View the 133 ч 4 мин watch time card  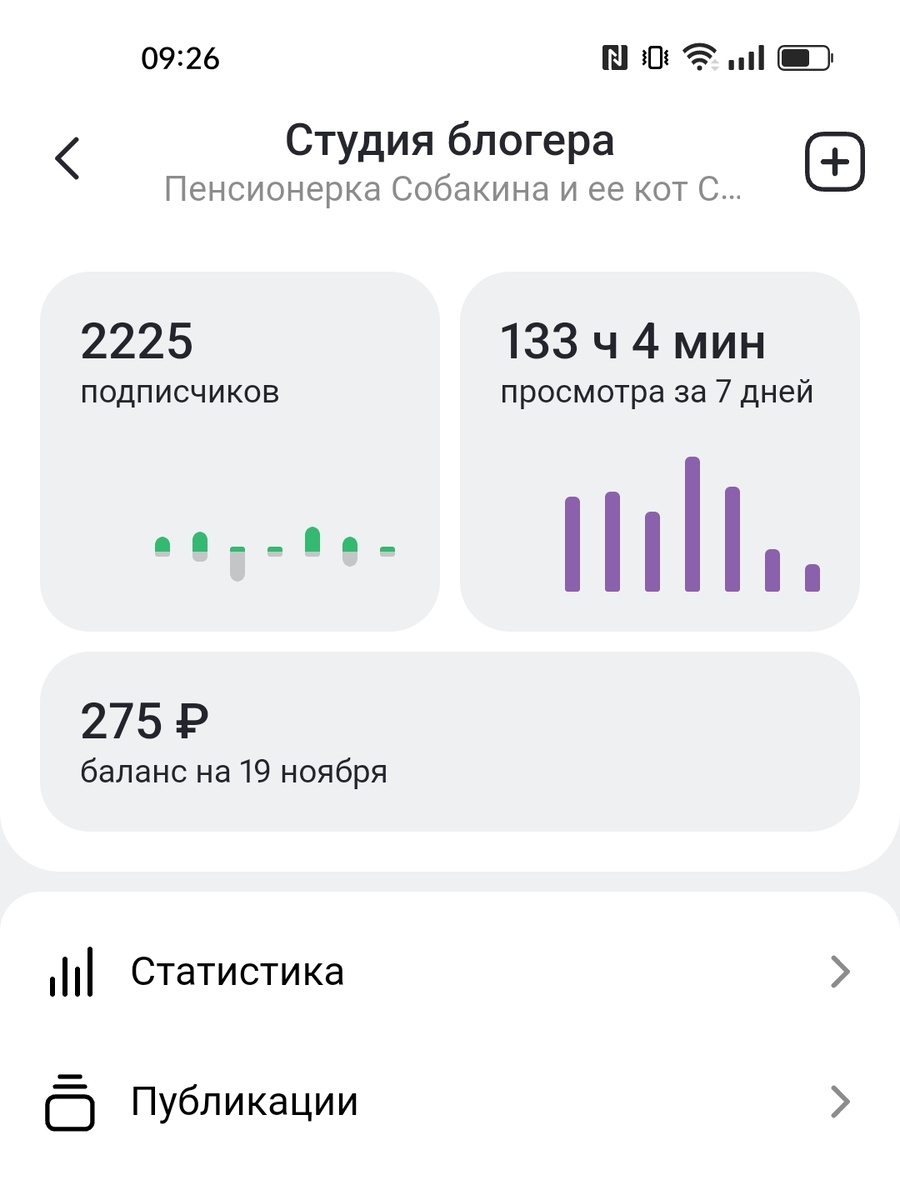[x=659, y=451]
